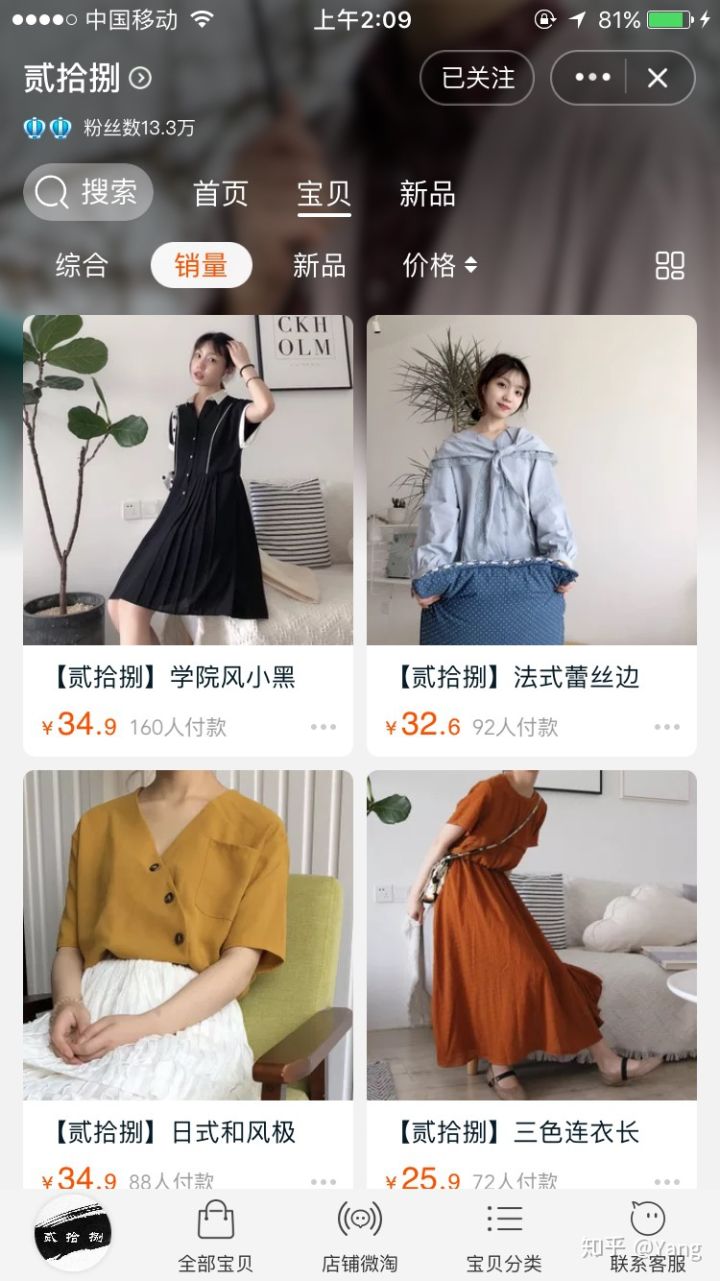This screenshot has height=1281, width=720.
Task: Go to 全部宝贝 in the bottom bar
Action: [x=215, y=1236]
